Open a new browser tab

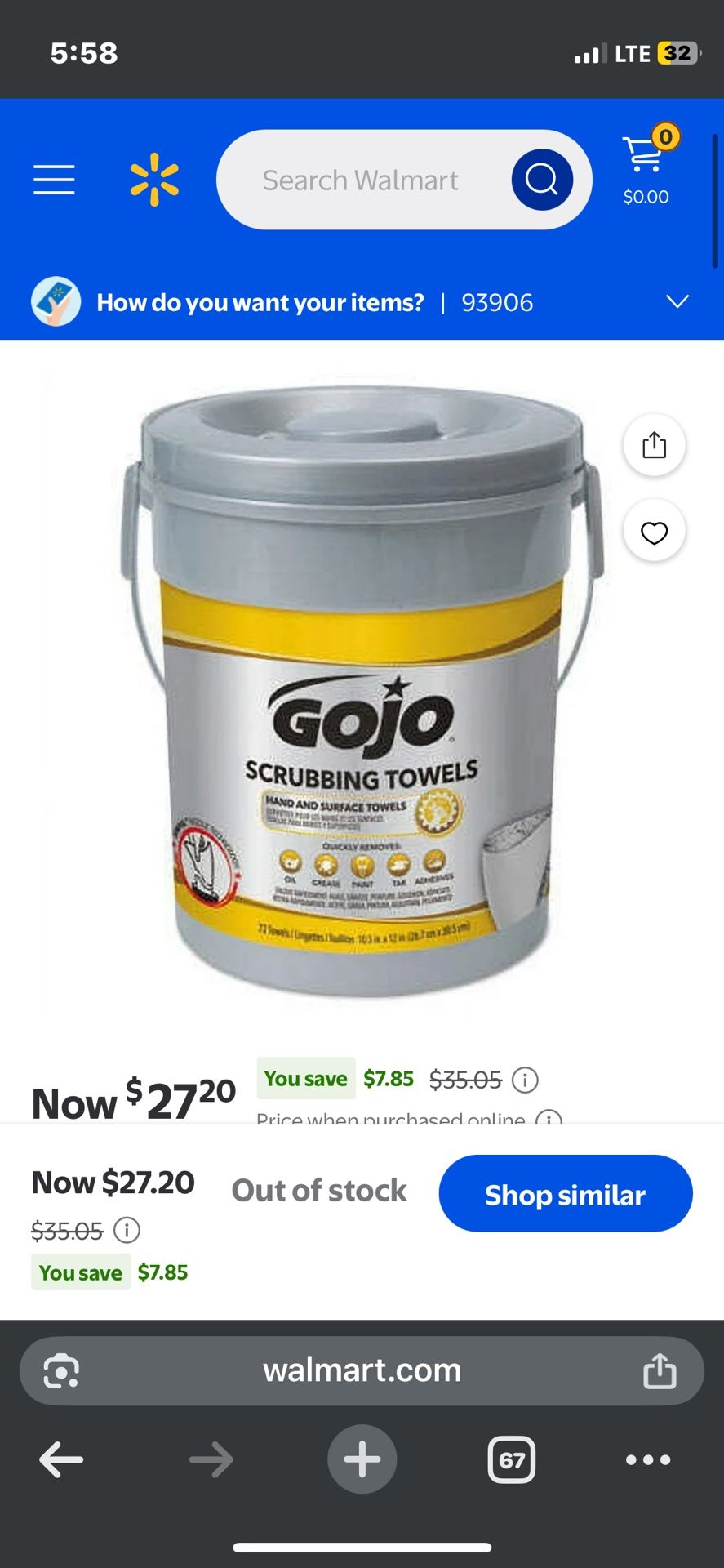362,1459
